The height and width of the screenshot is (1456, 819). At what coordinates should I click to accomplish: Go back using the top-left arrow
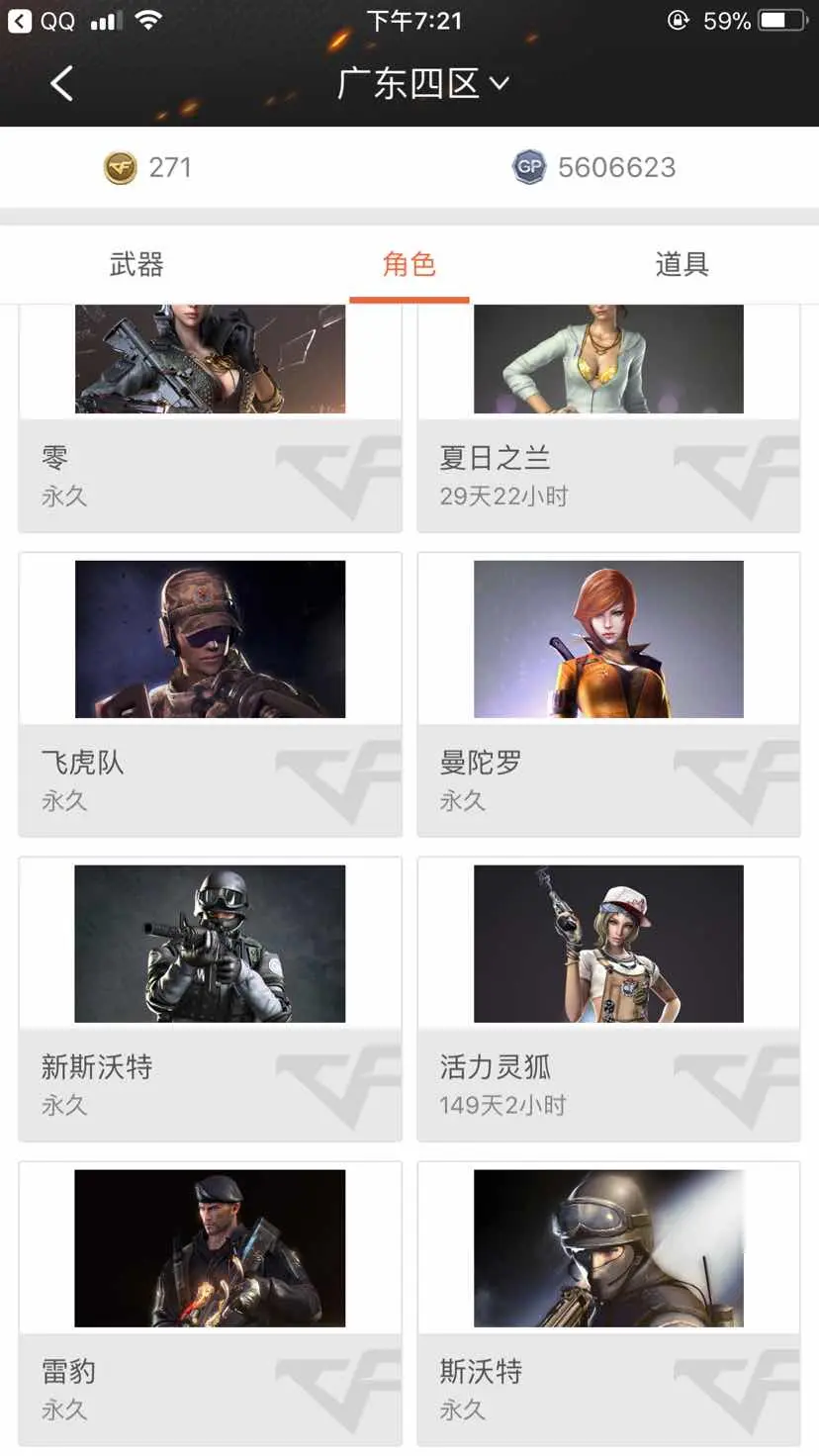click(x=61, y=83)
